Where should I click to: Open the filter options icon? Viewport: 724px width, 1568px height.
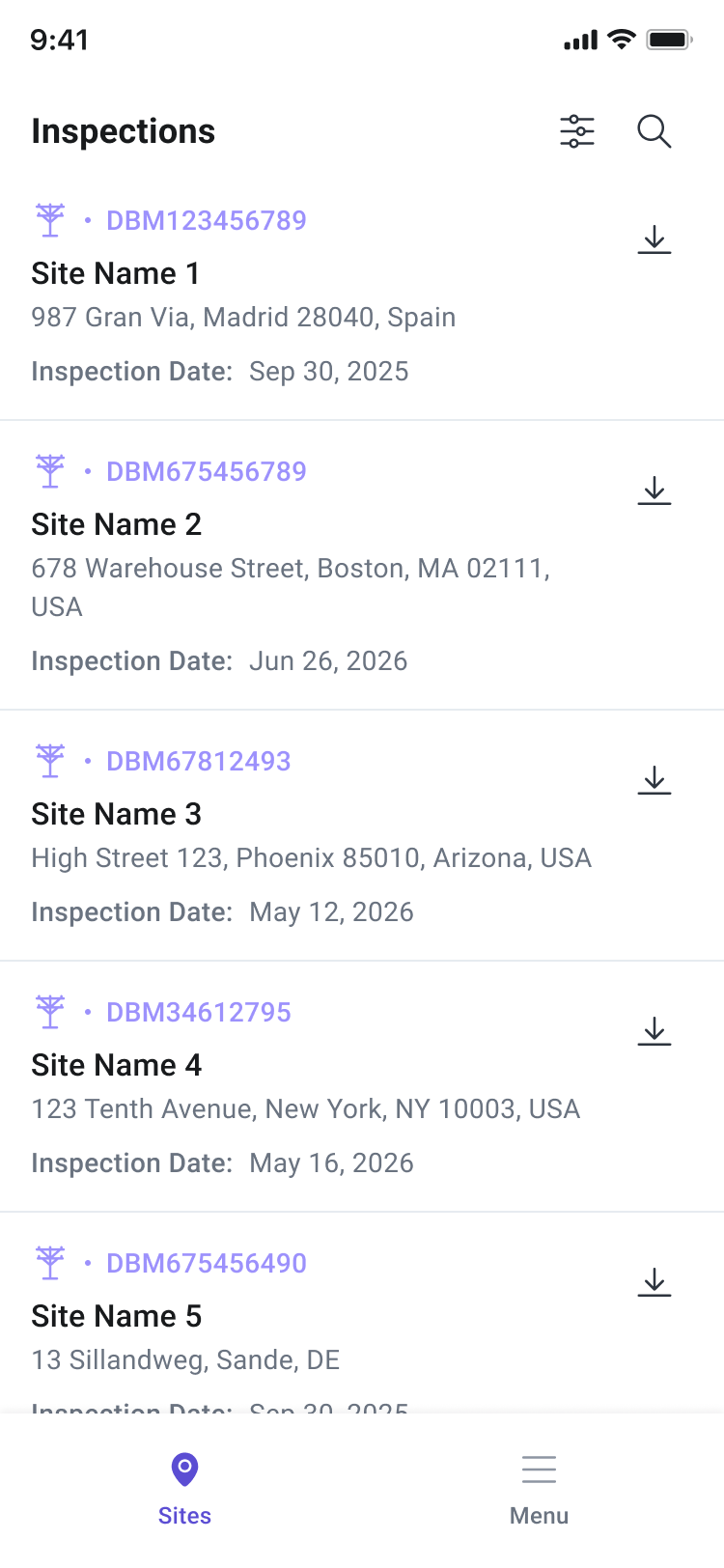coord(577,131)
